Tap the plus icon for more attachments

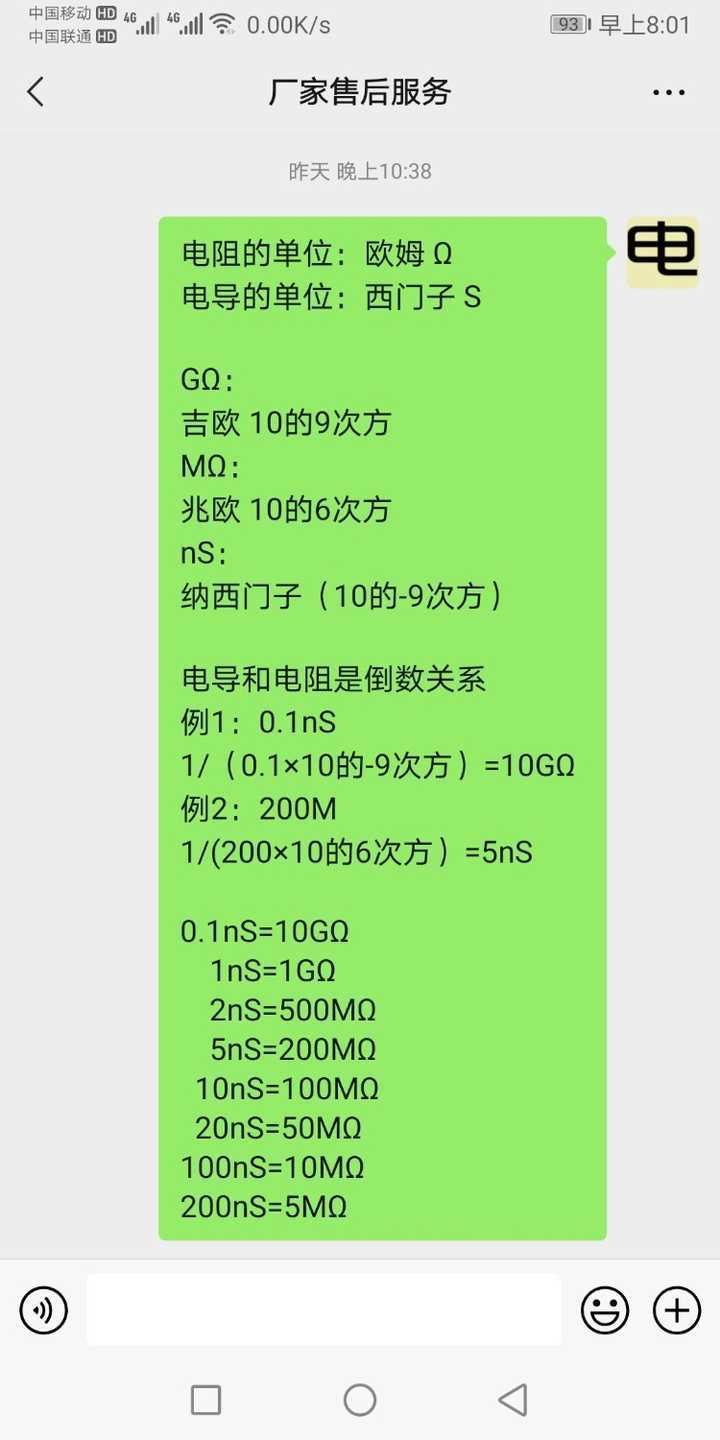(x=676, y=1310)
